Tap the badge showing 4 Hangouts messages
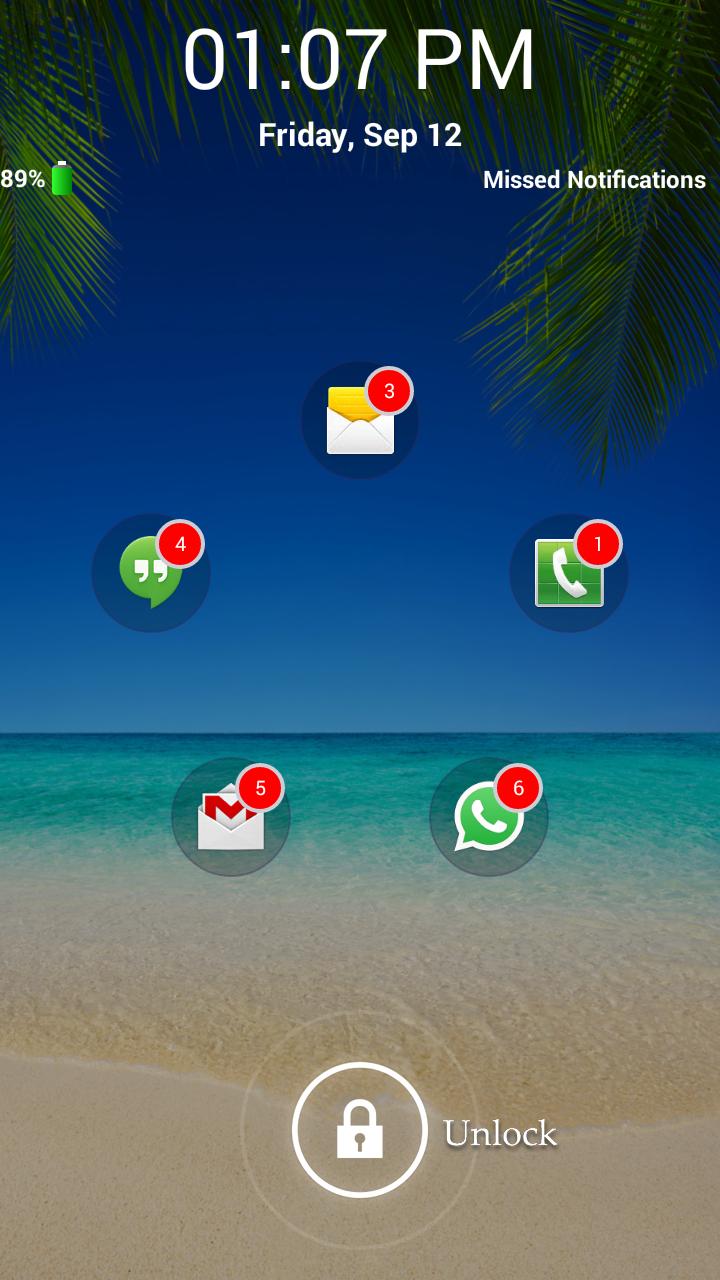 point(181,544)
